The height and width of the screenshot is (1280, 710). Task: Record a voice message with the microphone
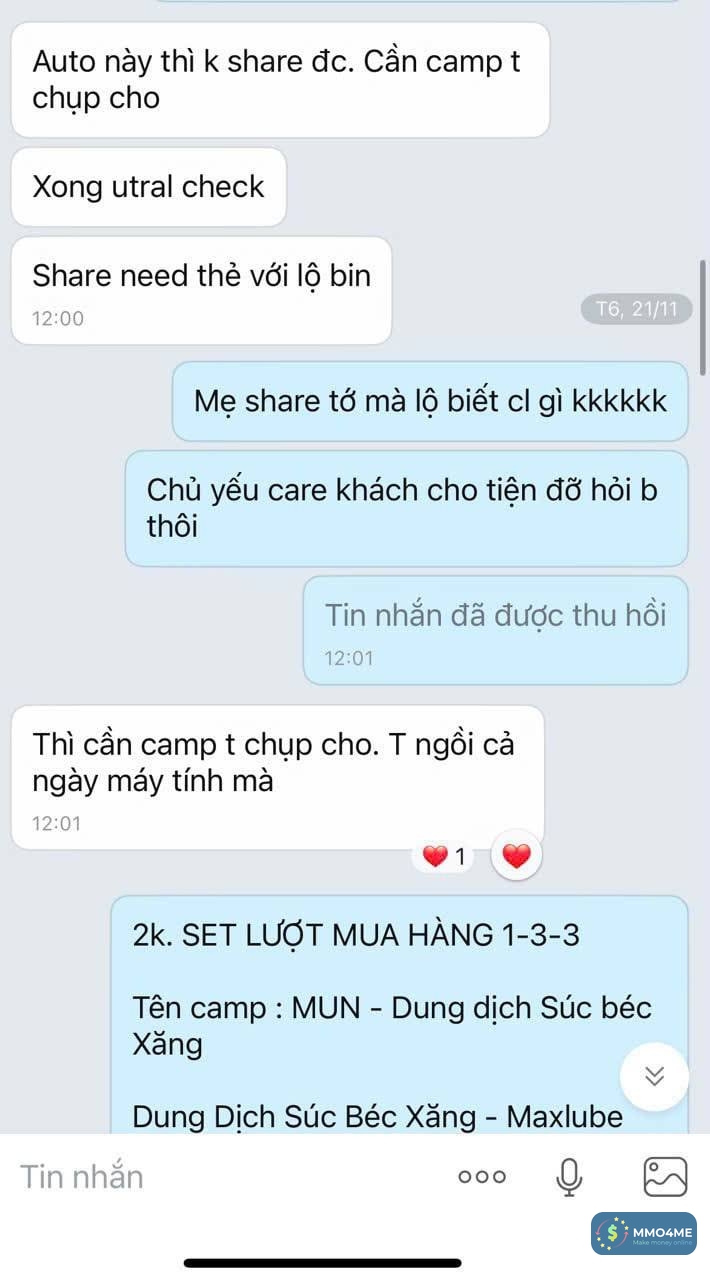[x=569, y=1177]
